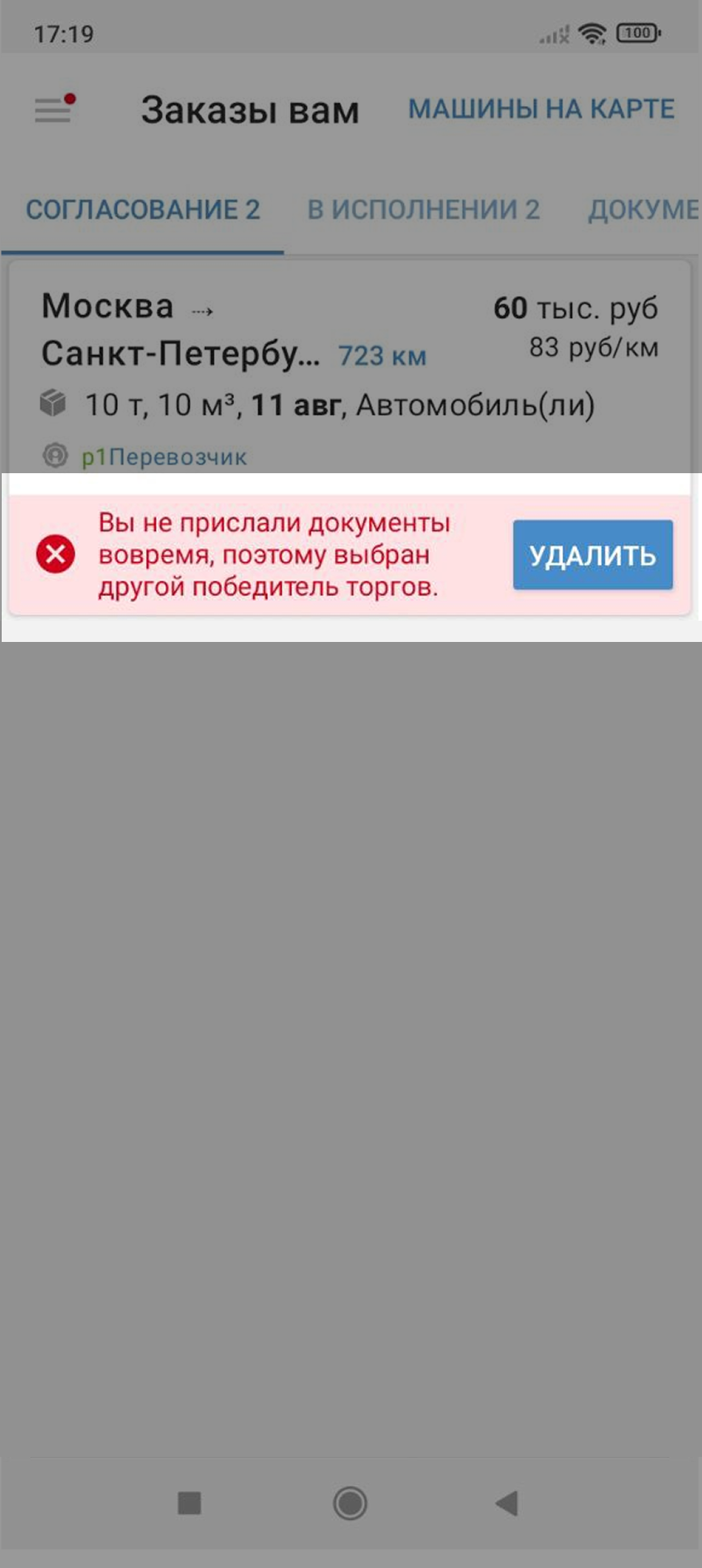Open the hamburger drawer menu
The height and width of the screenshot is (1568, 702).
coord(53,109)
